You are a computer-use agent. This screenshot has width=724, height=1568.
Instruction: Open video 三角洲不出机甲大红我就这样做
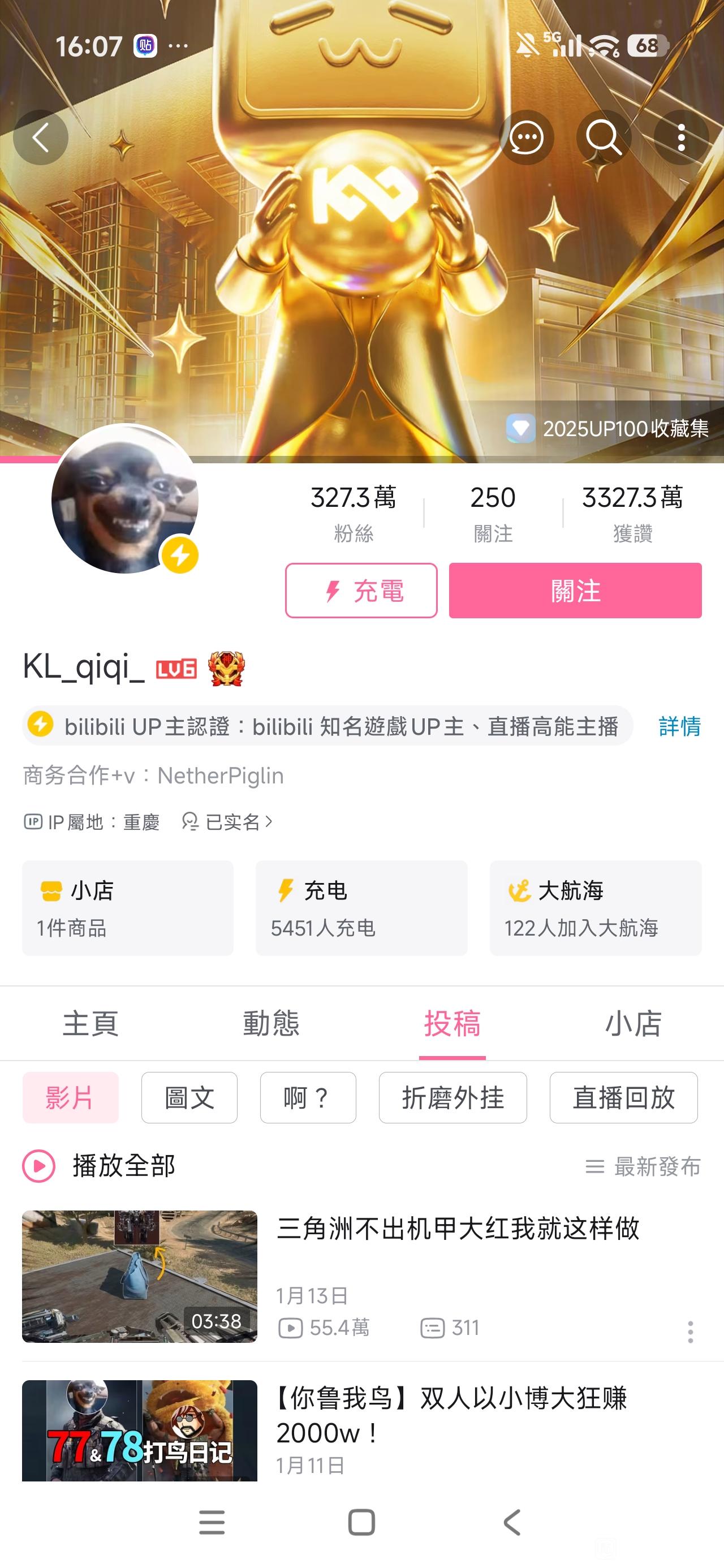click(458, 1229)
